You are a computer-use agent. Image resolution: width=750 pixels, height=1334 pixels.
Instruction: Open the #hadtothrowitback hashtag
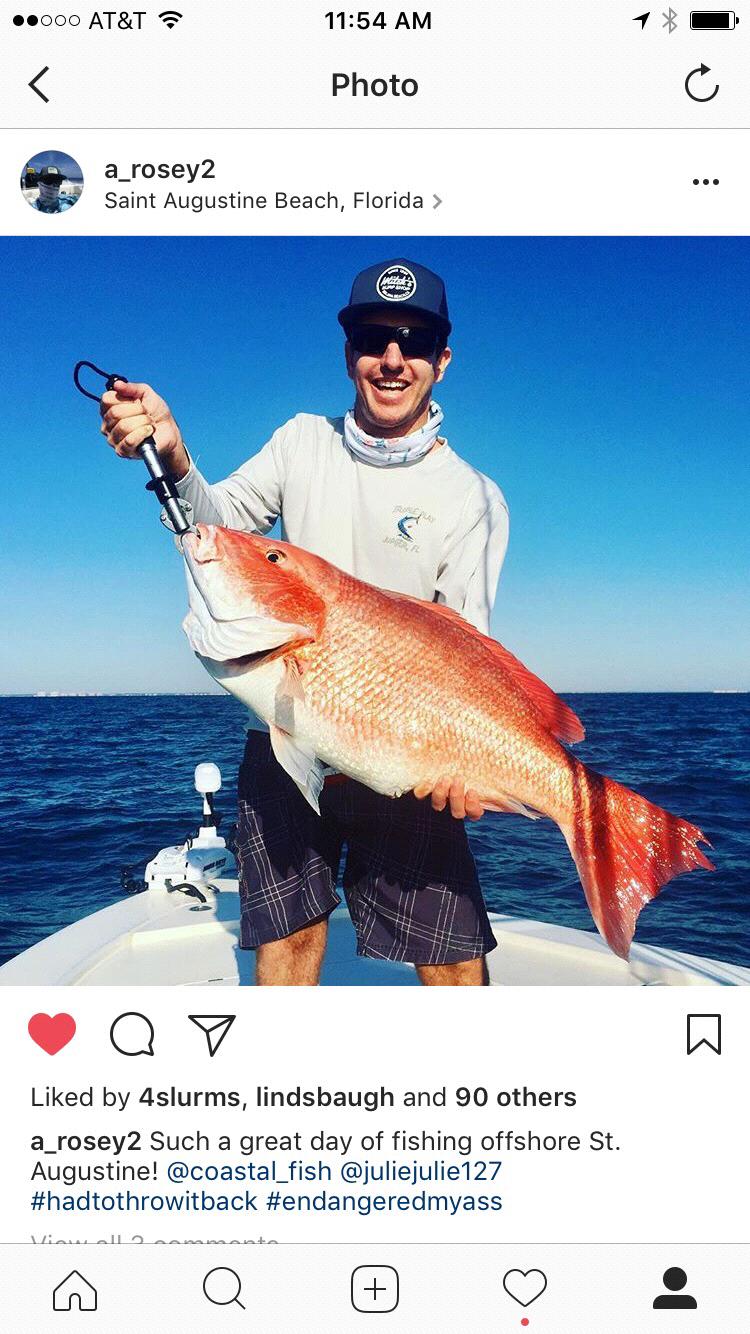[144, 1201]
